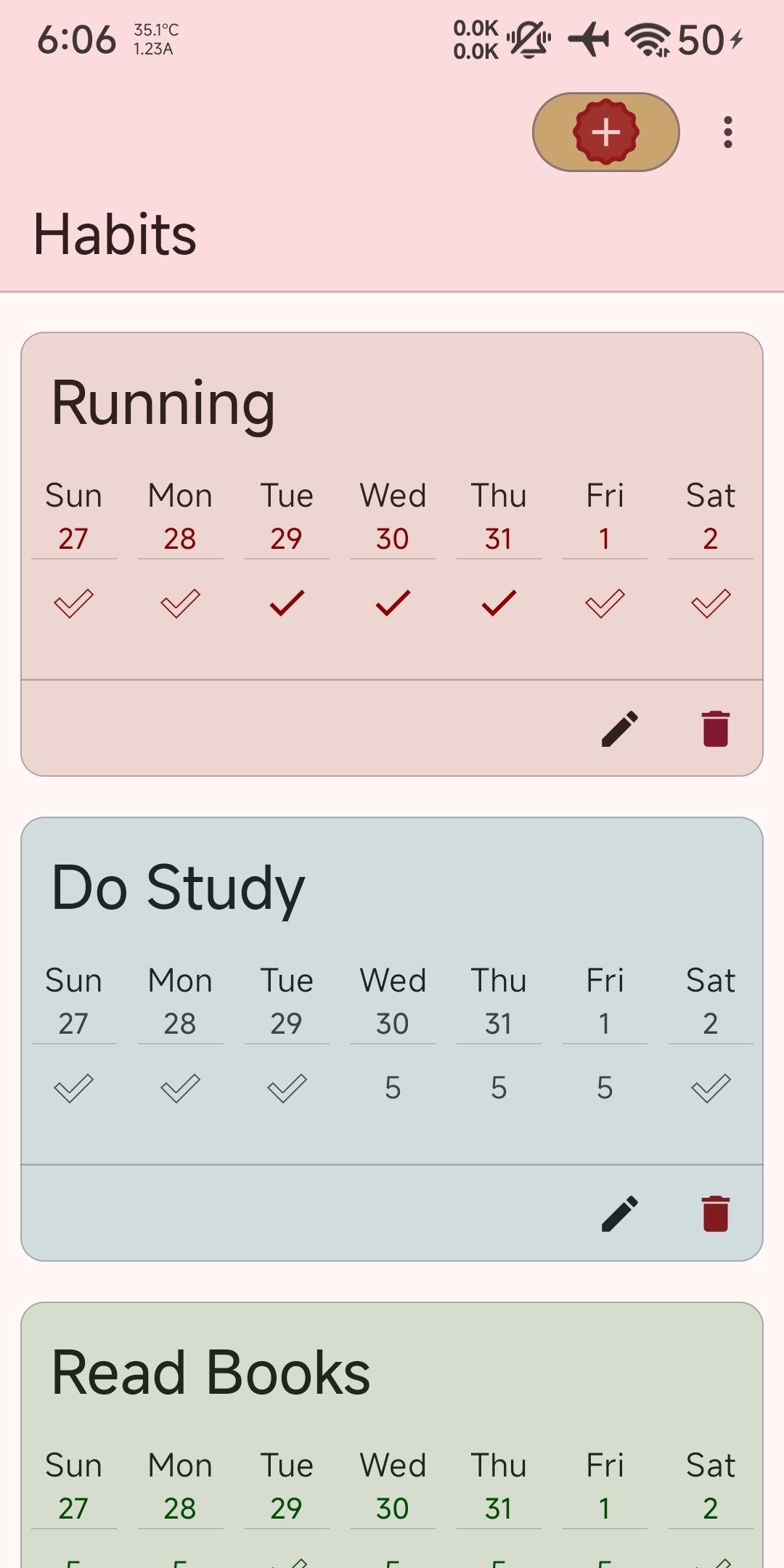Delete the Do Study habit
The width and height of the screenshot is (784, 1568).
(715, 1213)
